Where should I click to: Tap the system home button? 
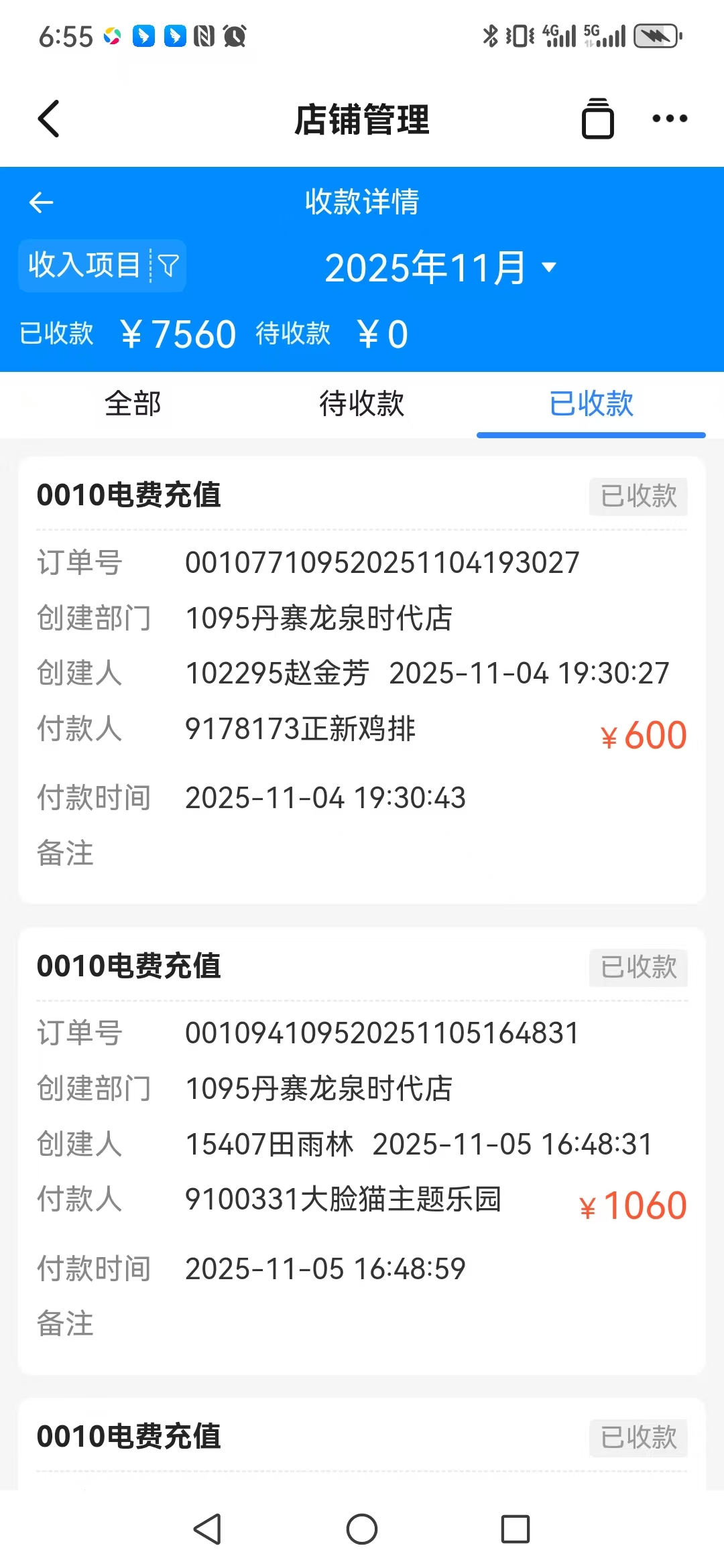tap(362, 1529)
